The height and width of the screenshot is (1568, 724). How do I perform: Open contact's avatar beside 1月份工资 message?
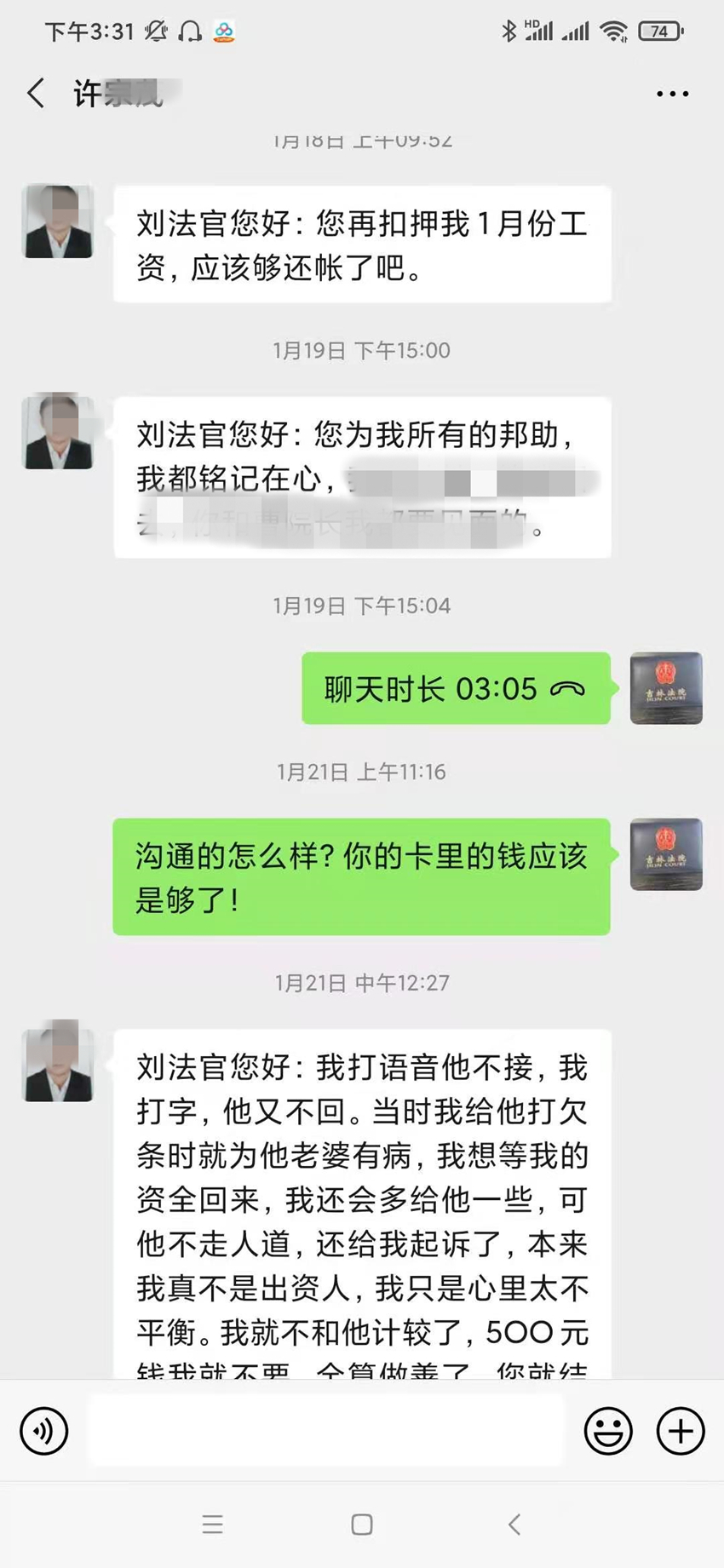click(x=57, y=221)
